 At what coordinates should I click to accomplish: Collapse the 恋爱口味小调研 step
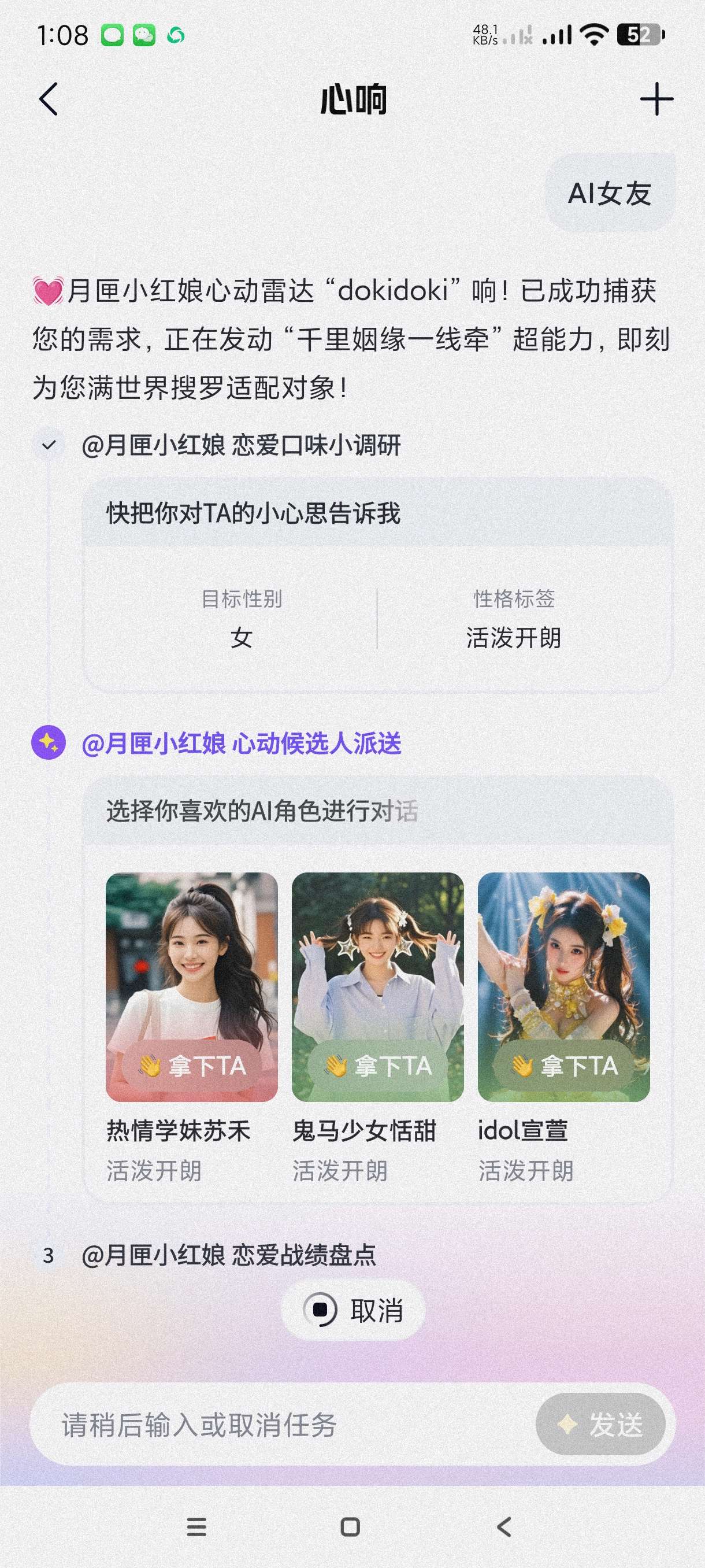click(x=49, y=446)
